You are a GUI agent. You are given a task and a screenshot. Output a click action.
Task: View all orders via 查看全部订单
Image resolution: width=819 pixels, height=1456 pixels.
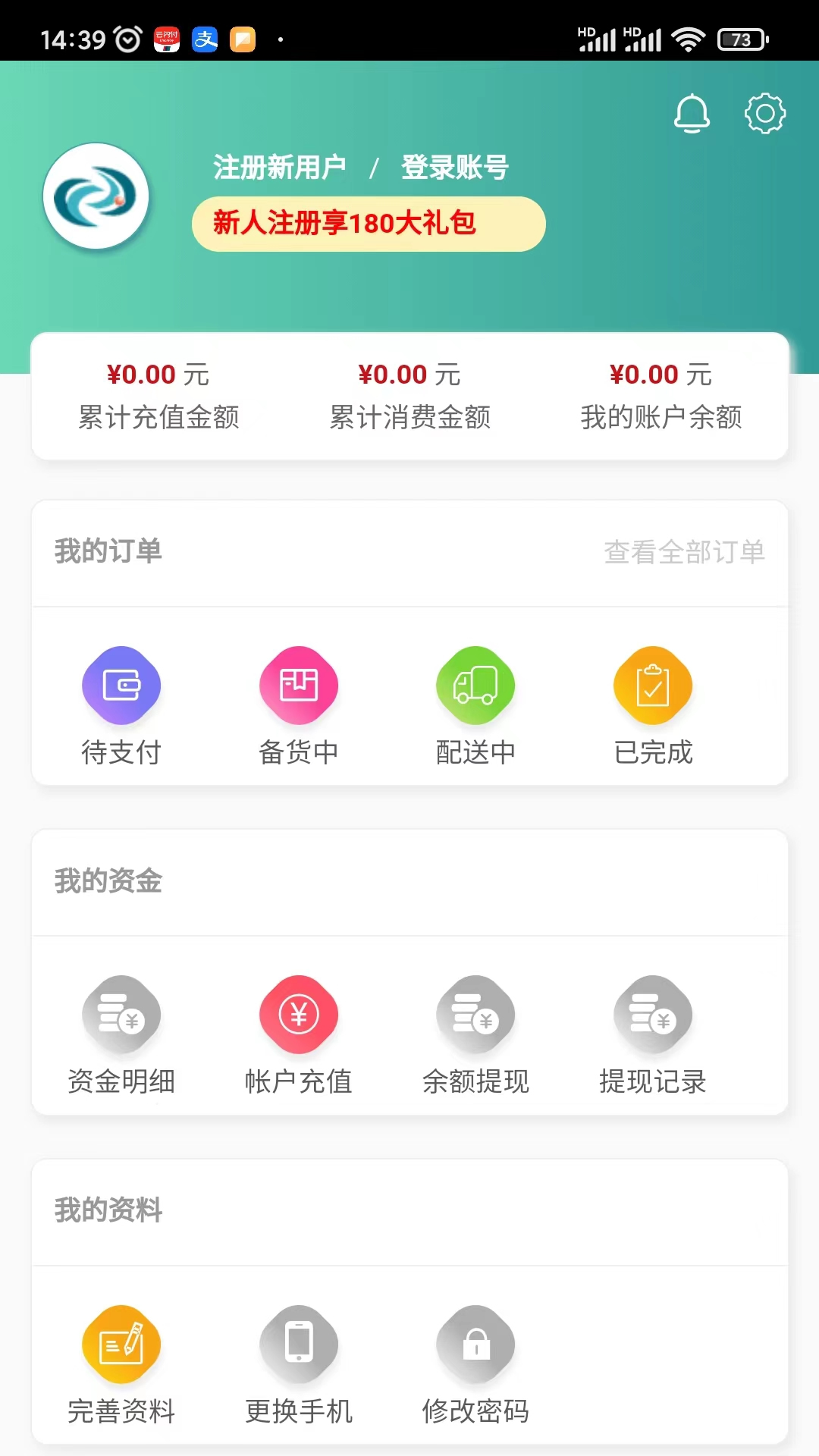point(683,552)
